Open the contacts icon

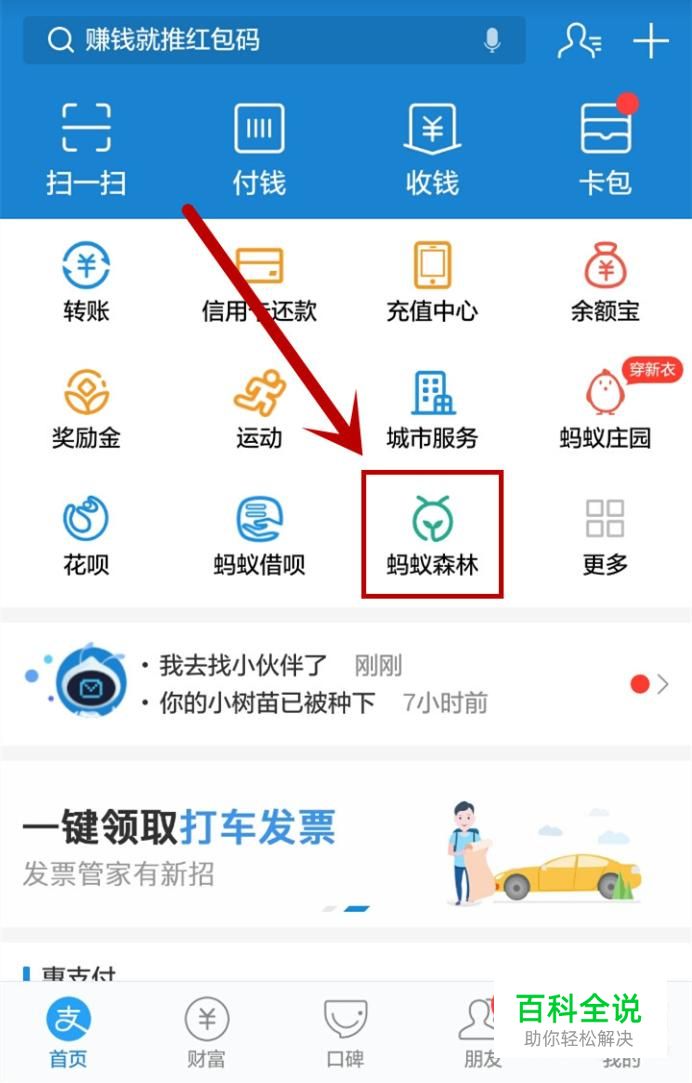pyautogui.click(x=578, y=41)
